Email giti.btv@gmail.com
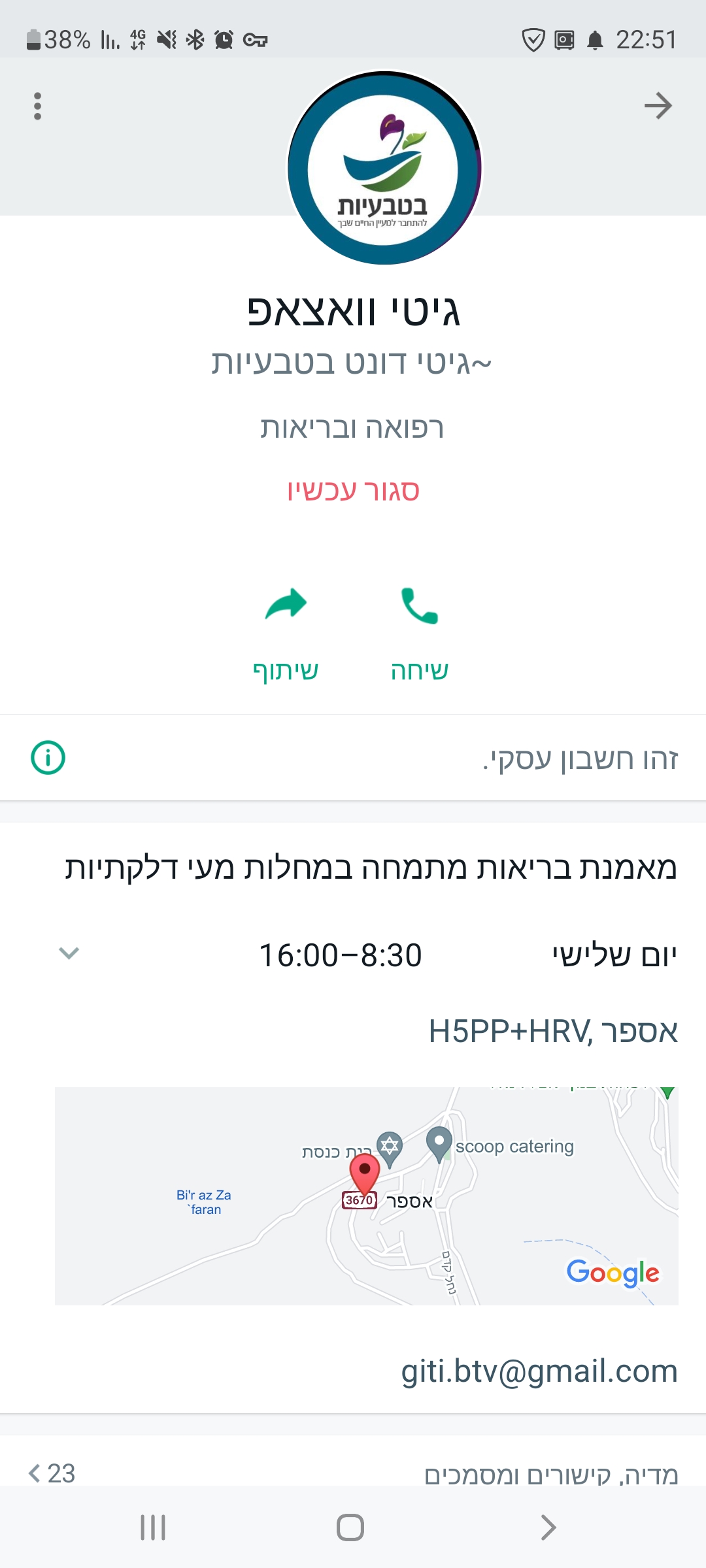The height and width of the screenshot is (1568, 706). click(539, 1371)
